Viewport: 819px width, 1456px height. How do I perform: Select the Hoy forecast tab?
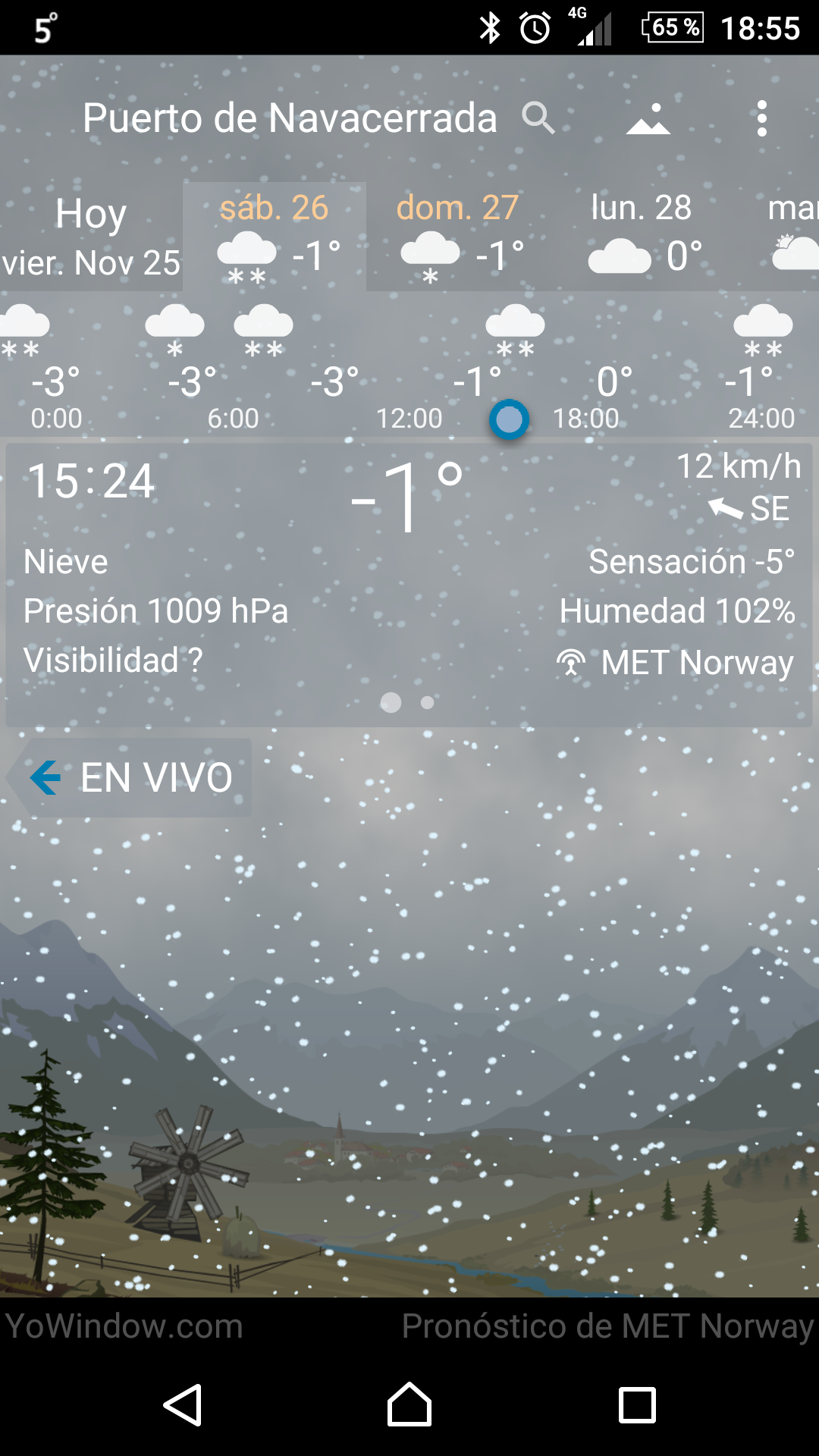(91, 237)
